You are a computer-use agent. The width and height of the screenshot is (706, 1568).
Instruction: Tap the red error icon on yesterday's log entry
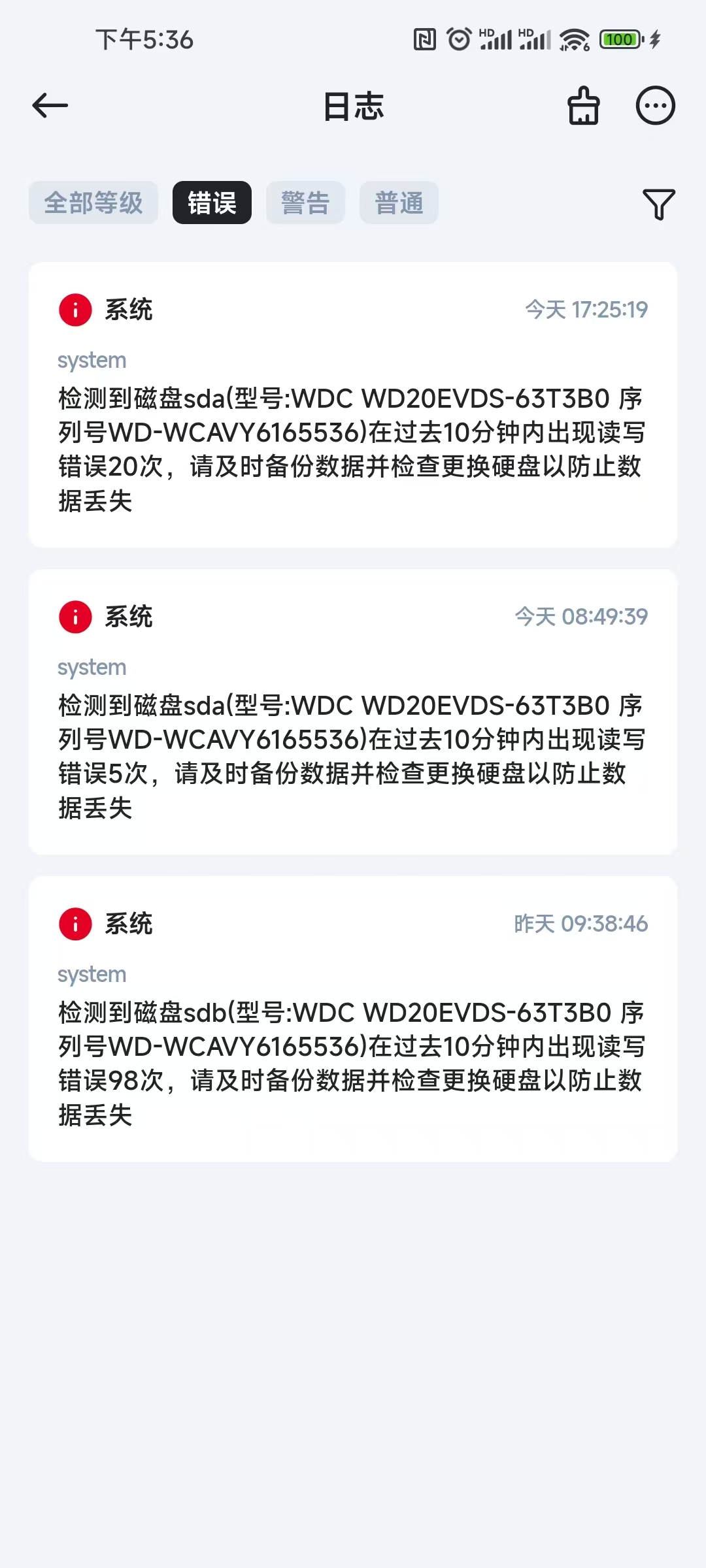tap(75, 924)
